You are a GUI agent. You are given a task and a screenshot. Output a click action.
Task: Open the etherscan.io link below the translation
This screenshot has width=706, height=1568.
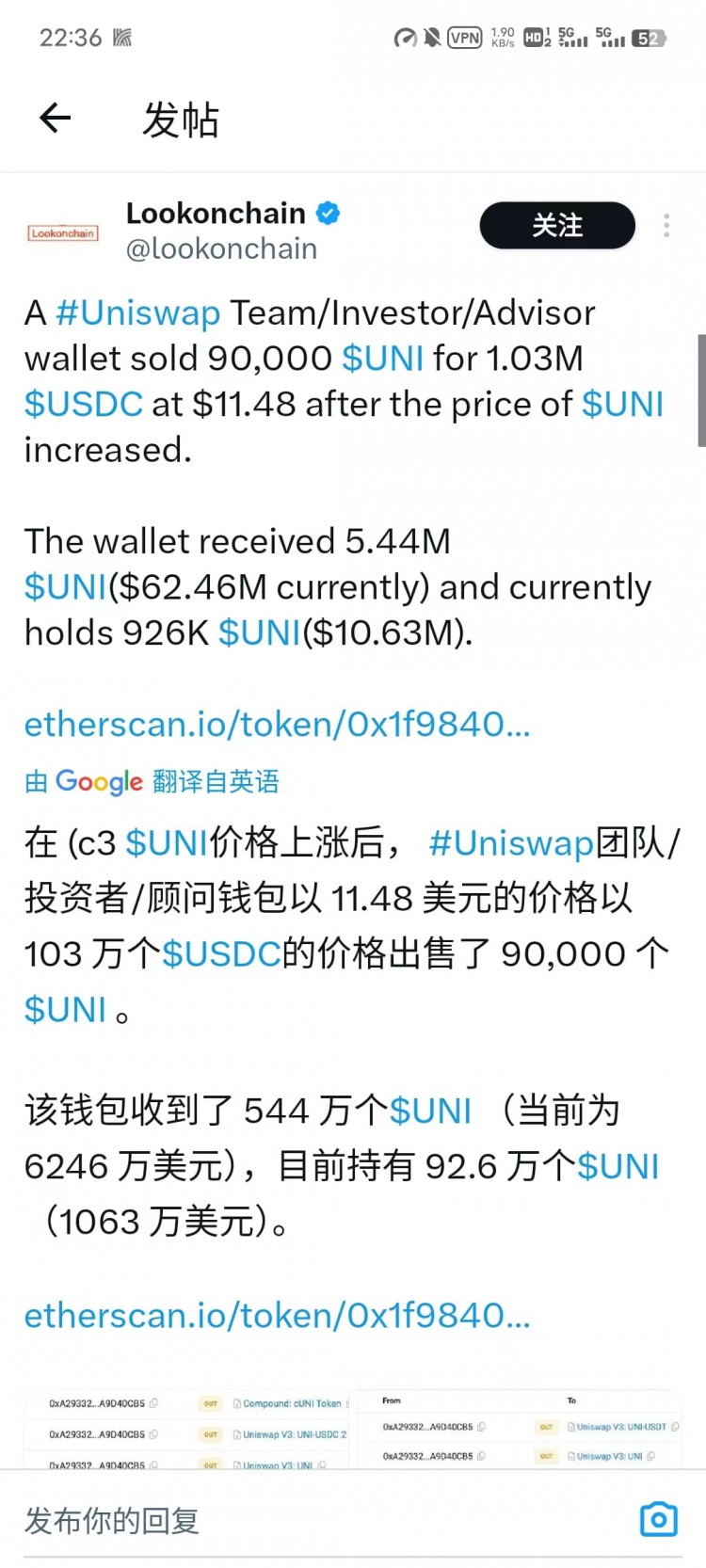pyautogui.click(x=277, y=1315)
